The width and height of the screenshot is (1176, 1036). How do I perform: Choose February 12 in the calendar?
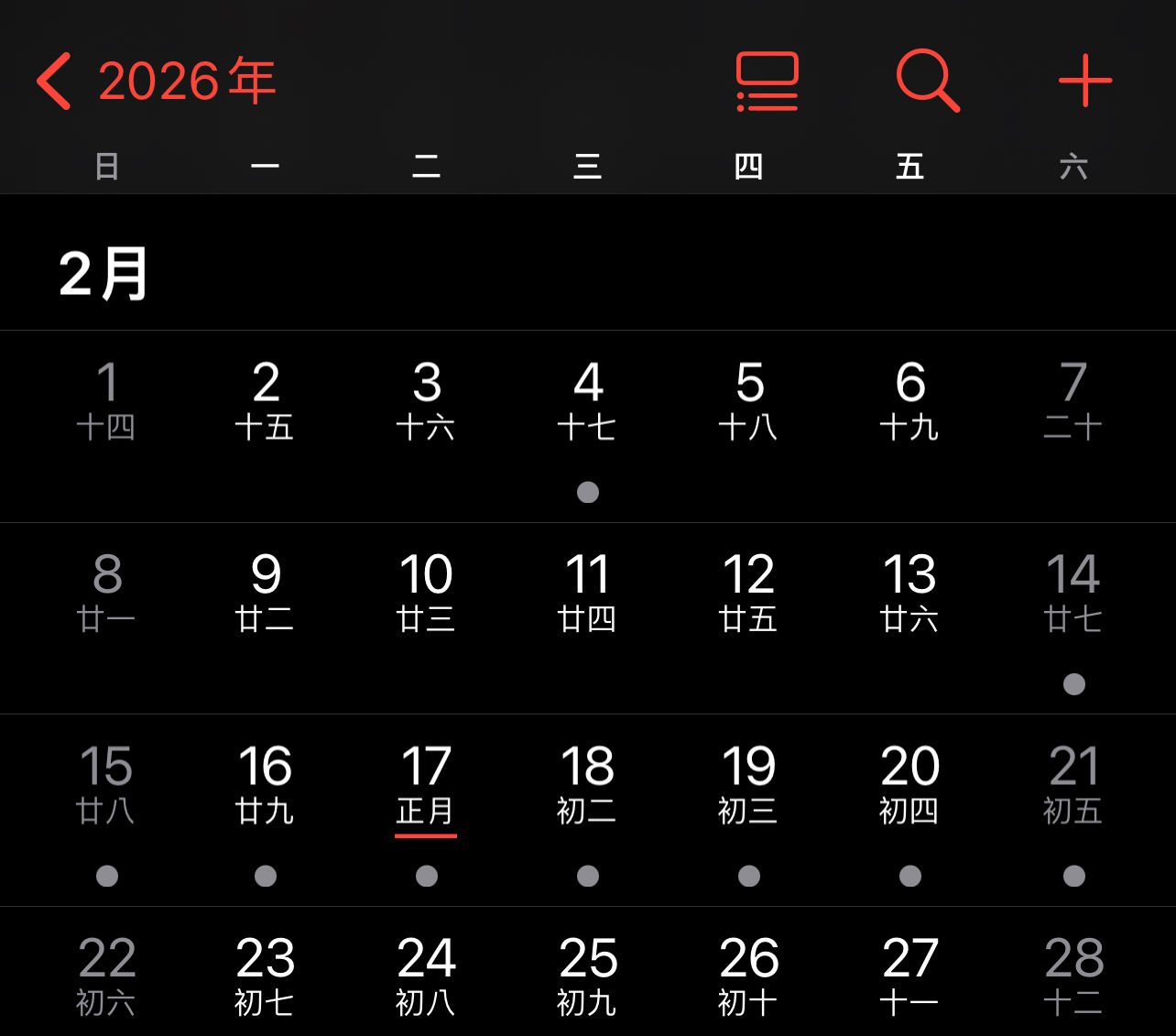(x=749, y=594)
